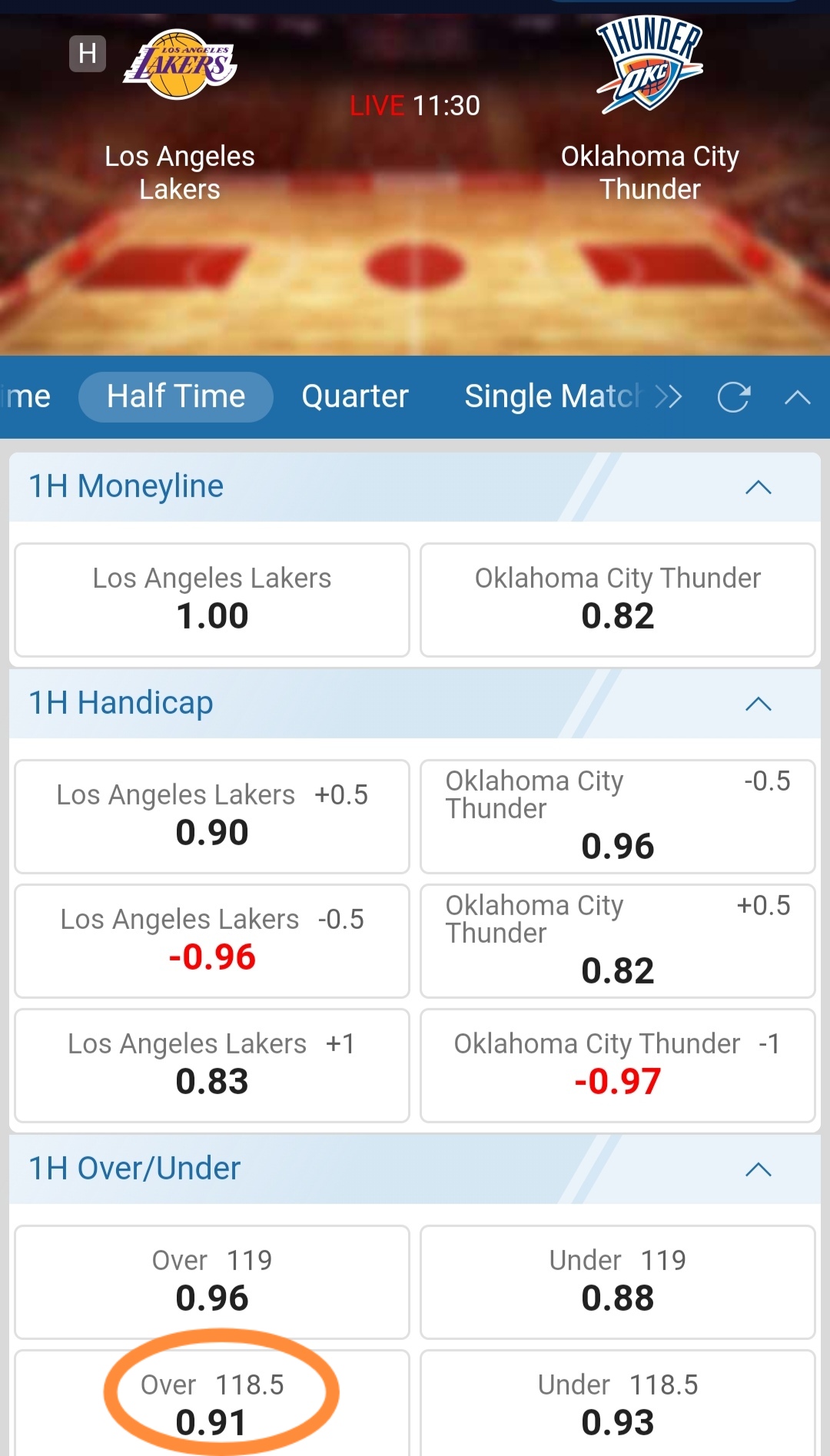
Task: Select the Half Time tab
Action: 176,396
